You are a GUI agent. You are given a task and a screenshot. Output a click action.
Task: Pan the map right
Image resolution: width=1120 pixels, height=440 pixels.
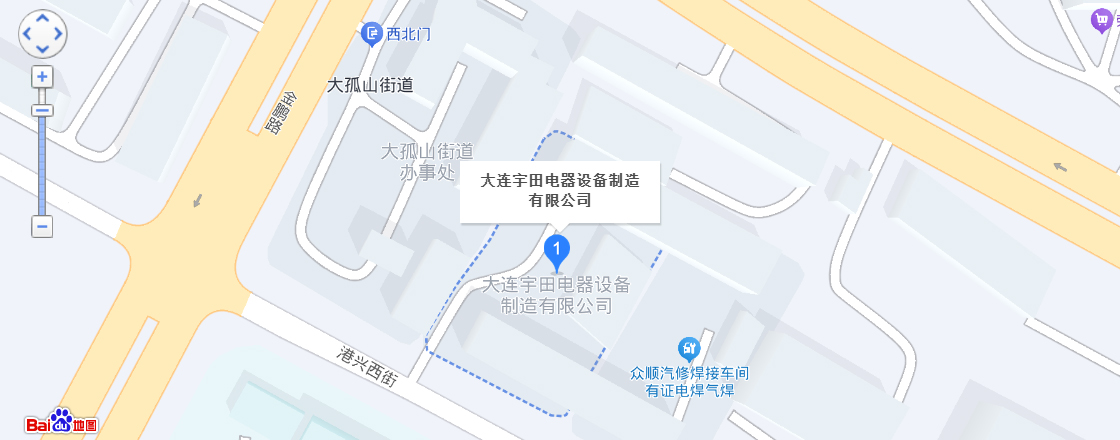coord(58,34)
